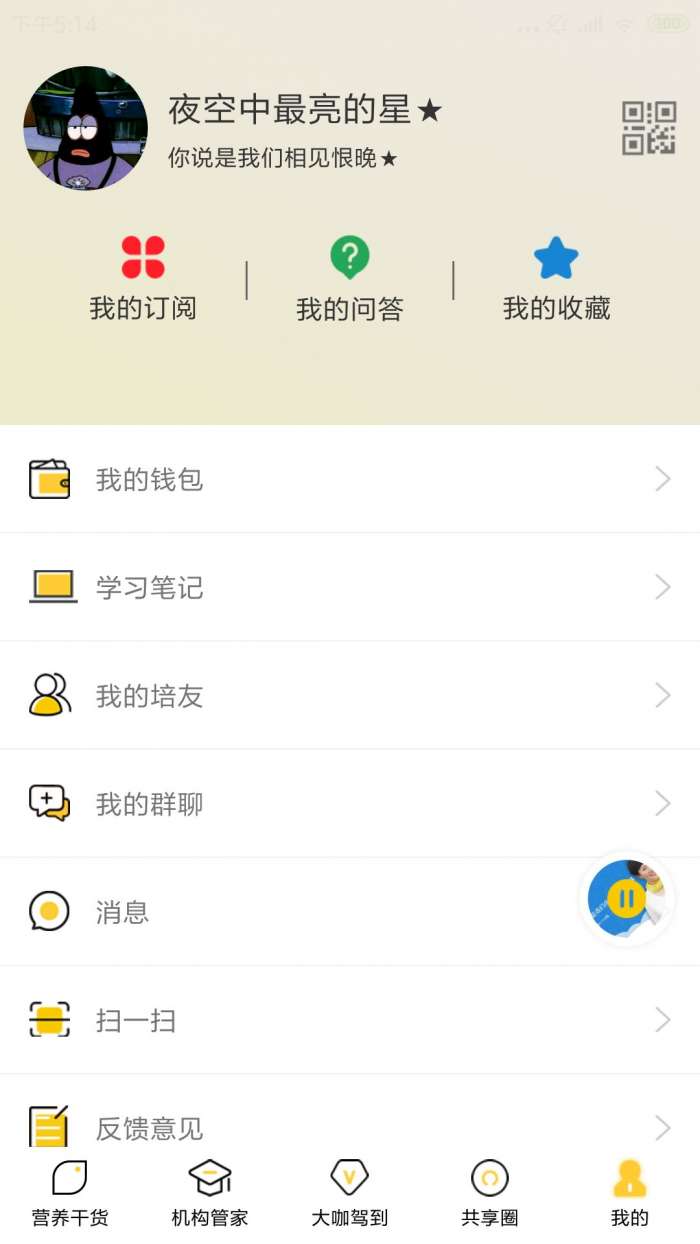Tap the profile avatar picture
The height and width of the screenshot is (1244, 700).
tap(86, 128)
